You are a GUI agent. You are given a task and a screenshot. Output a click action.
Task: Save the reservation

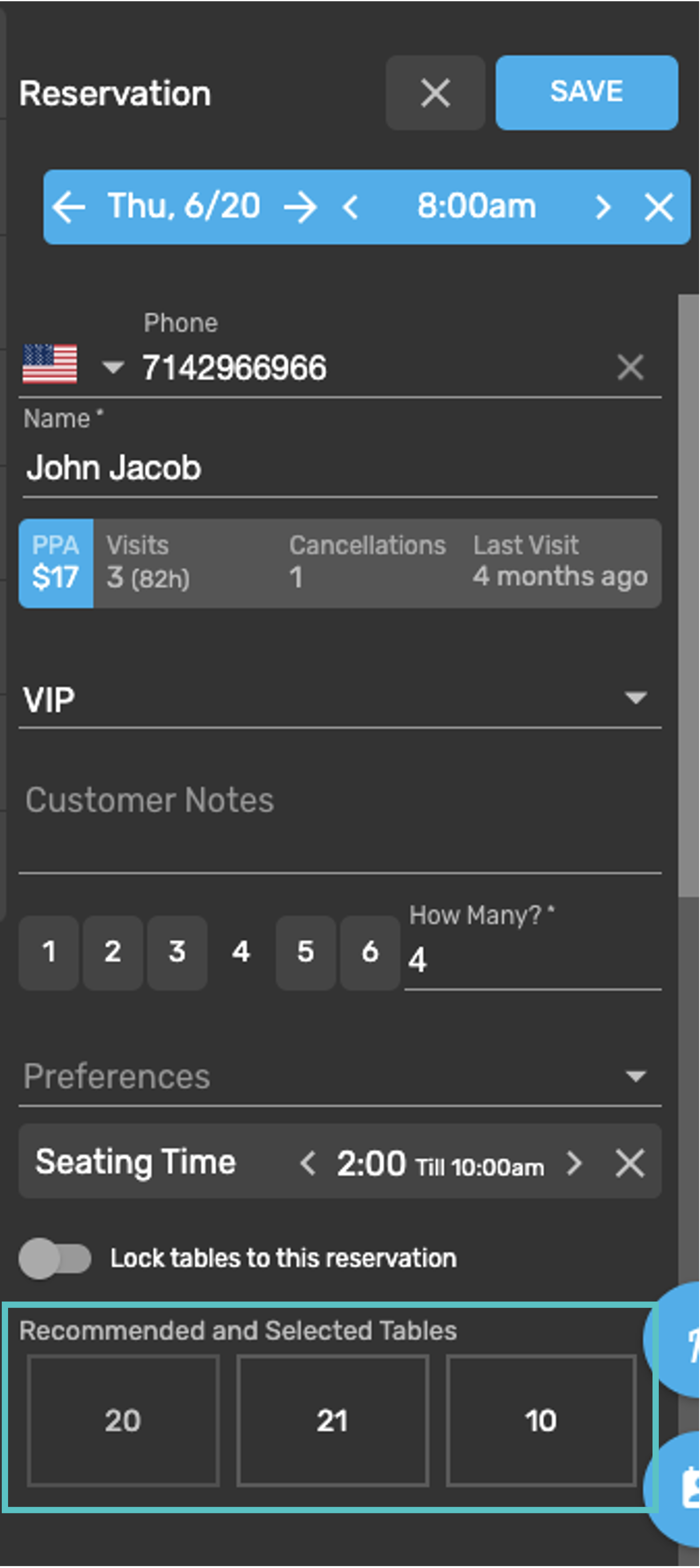pos(586,92)
